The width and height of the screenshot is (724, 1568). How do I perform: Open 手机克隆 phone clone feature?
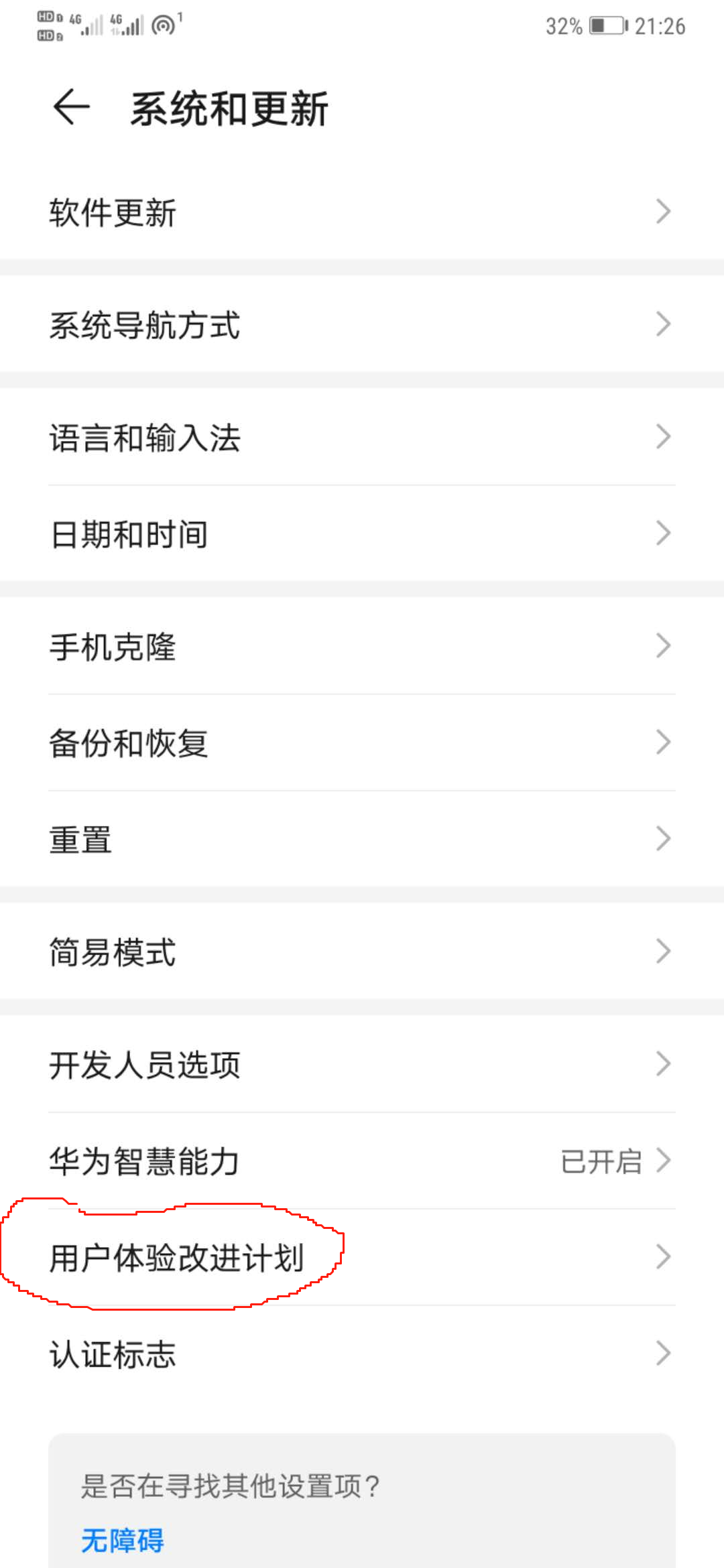click(x=362, y=645)
